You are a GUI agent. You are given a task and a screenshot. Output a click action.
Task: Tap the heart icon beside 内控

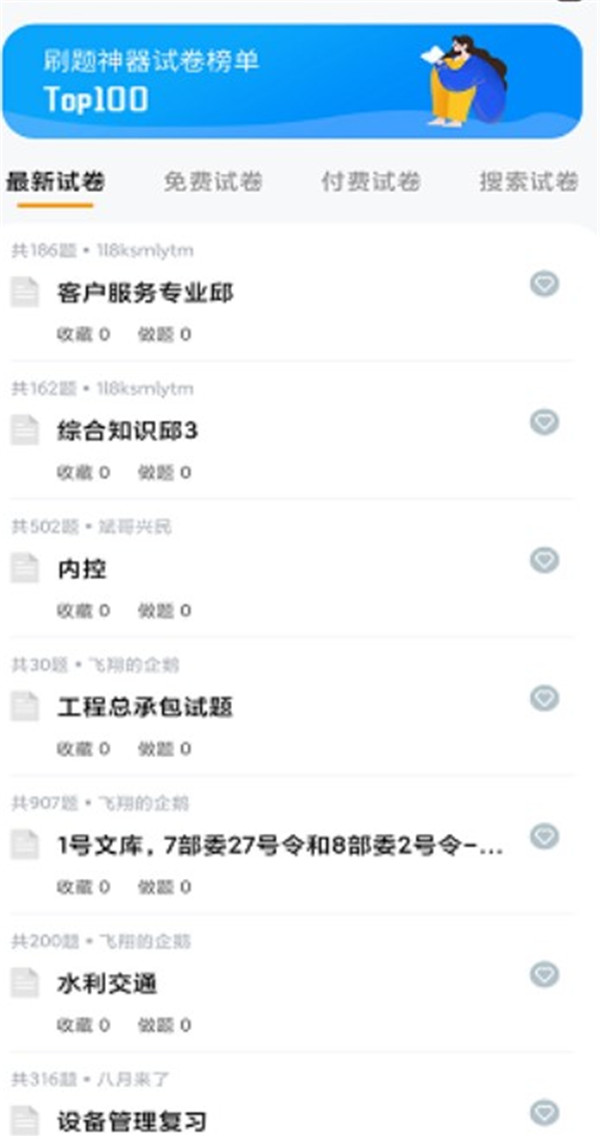tap(544, 561)
